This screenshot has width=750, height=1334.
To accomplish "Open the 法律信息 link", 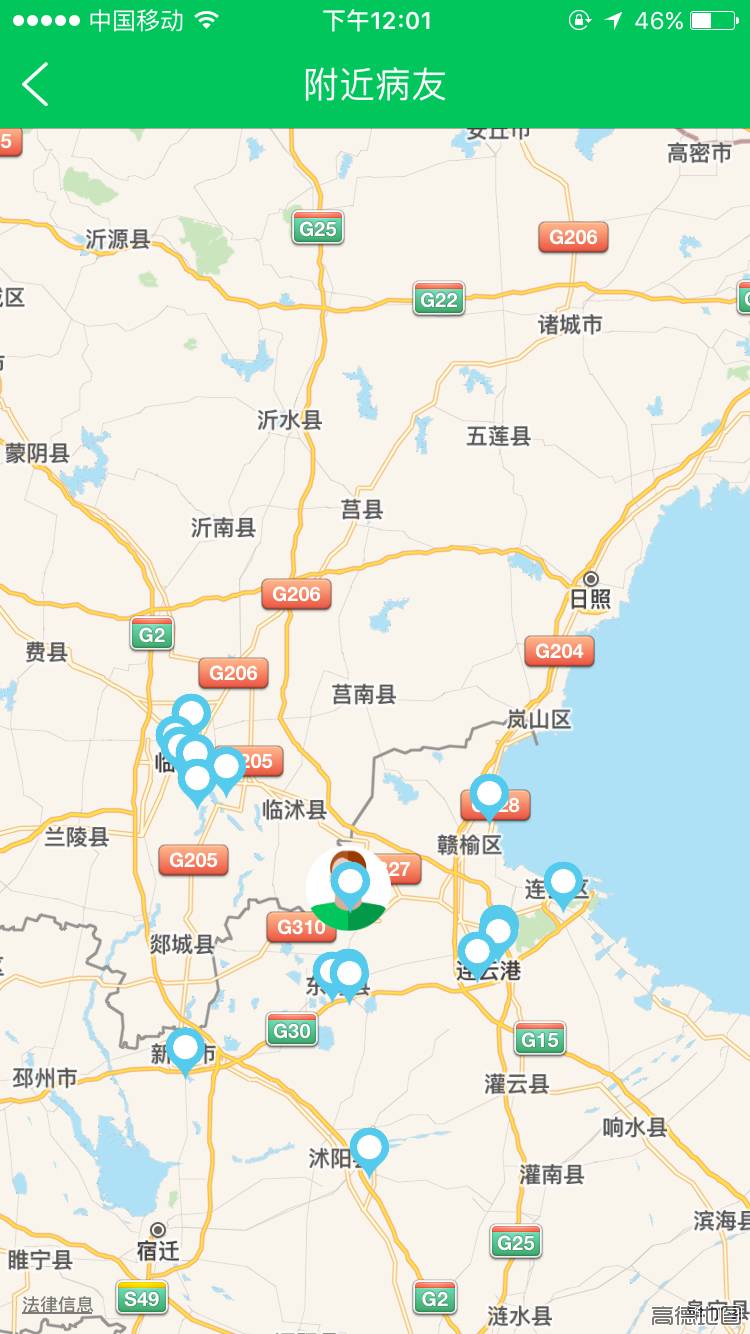I will (x=58, y=1304).
